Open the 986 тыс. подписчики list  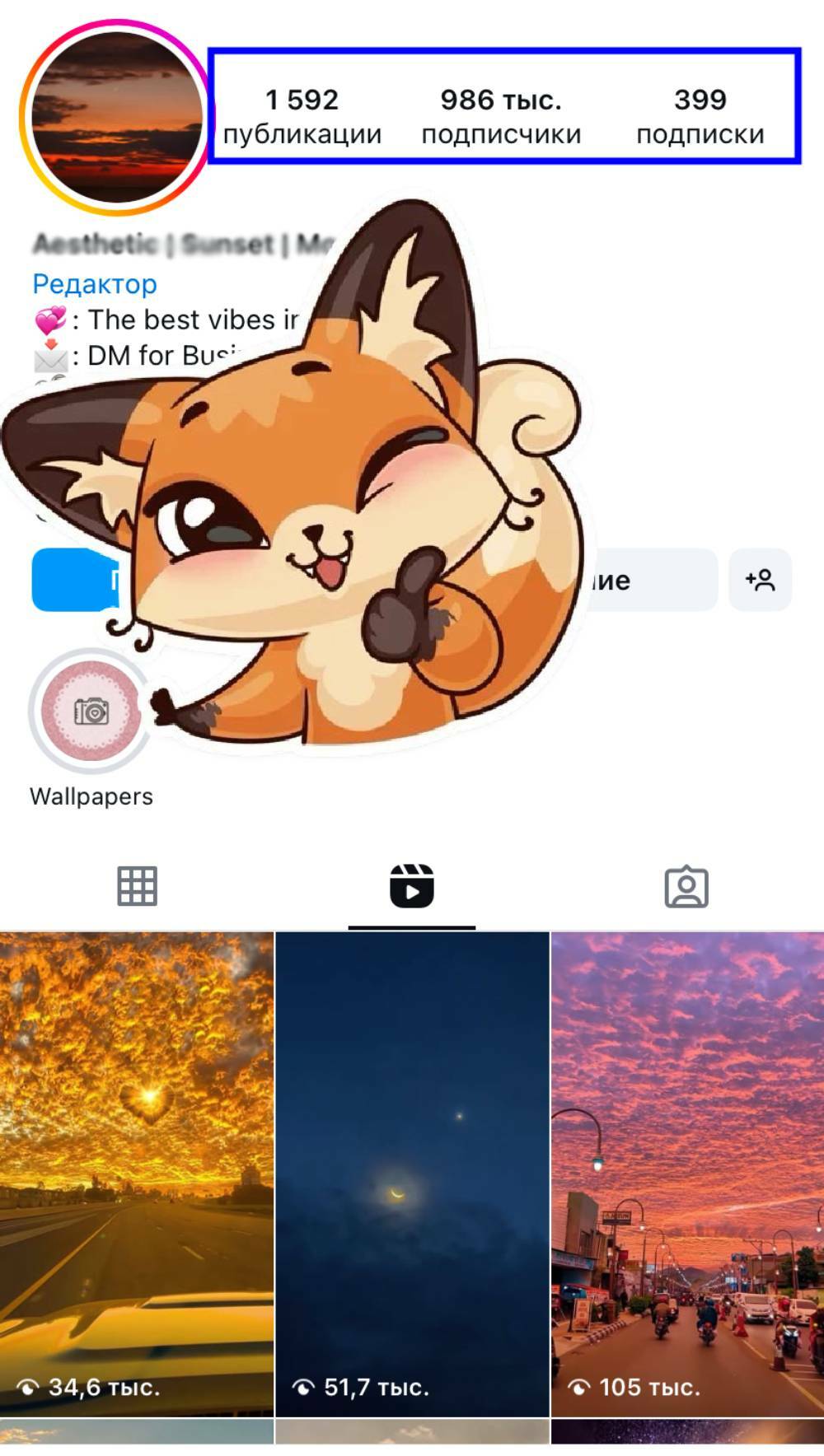click(x=501, y=116)
